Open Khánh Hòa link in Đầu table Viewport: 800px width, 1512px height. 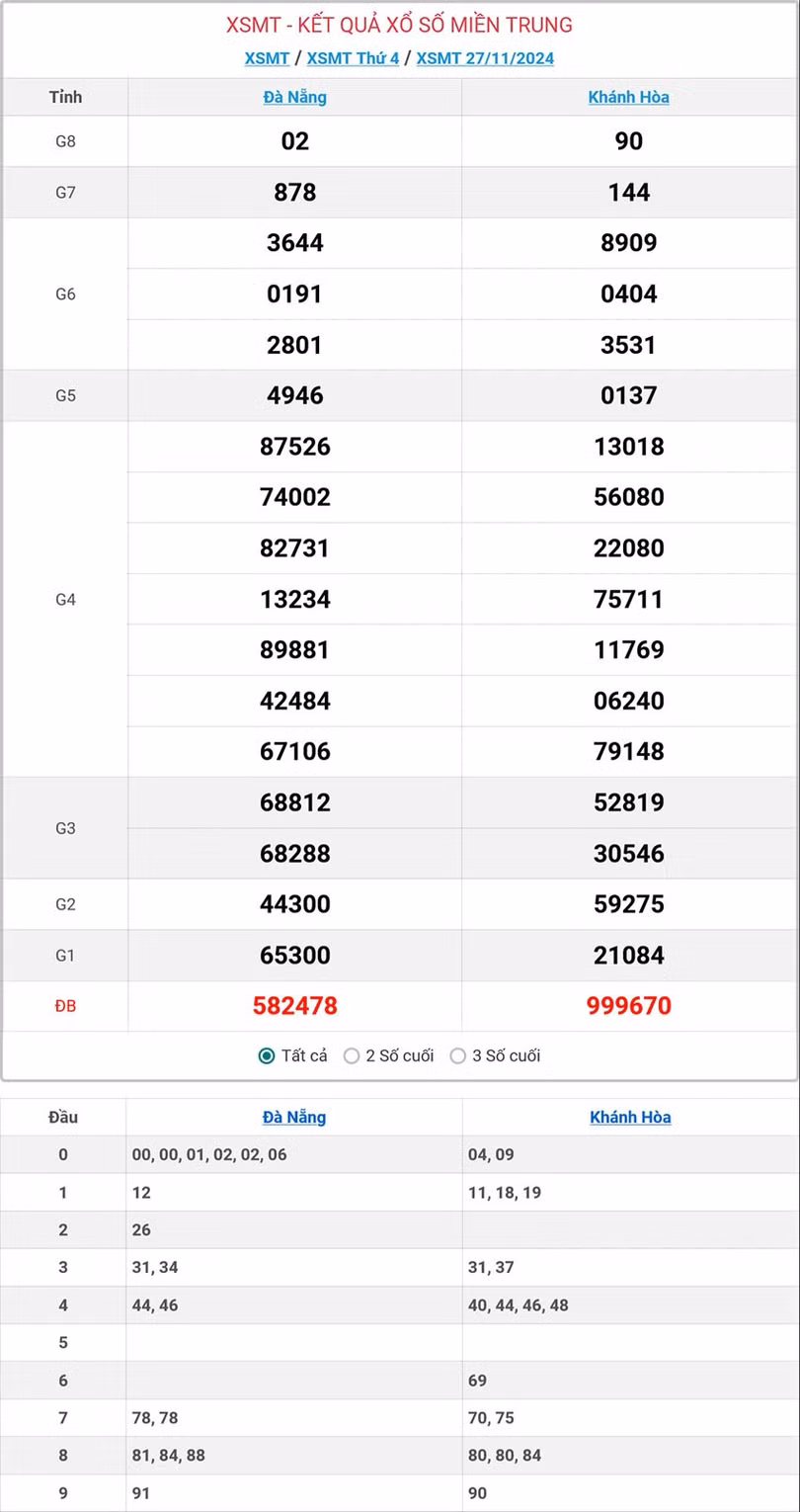coord(630,1117)
